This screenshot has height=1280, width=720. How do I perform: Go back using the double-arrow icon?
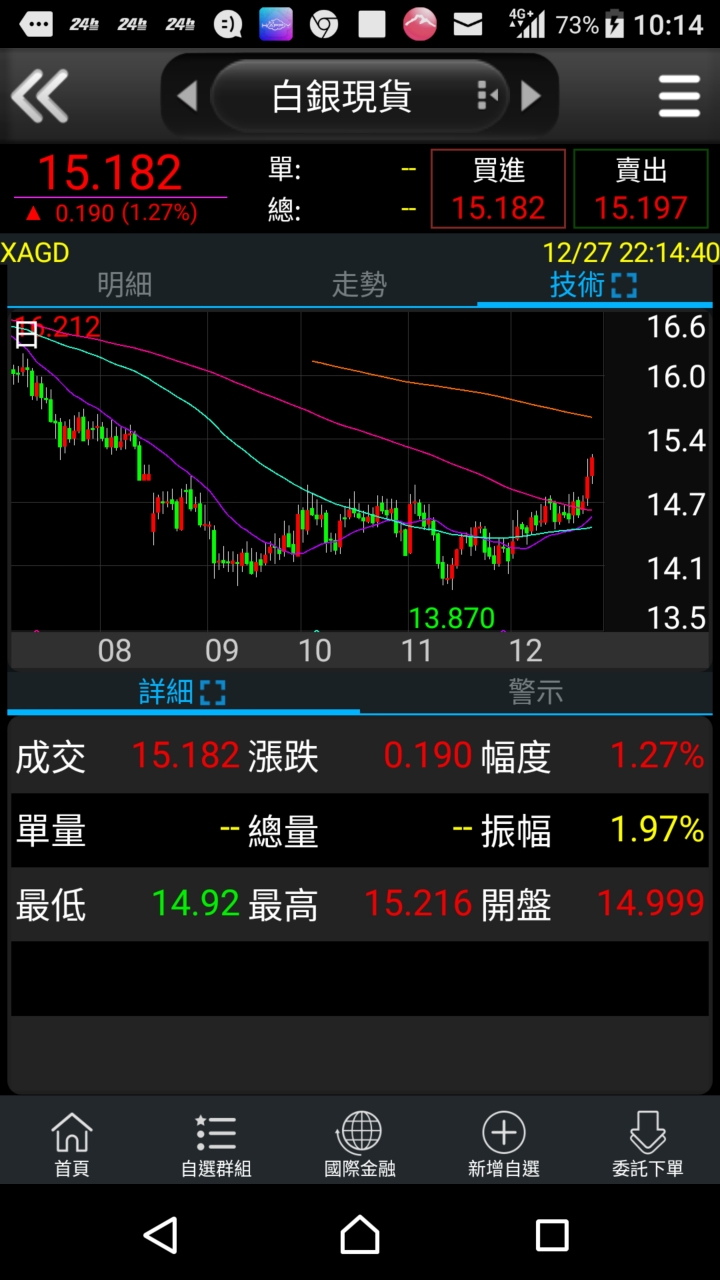(40, 96)
